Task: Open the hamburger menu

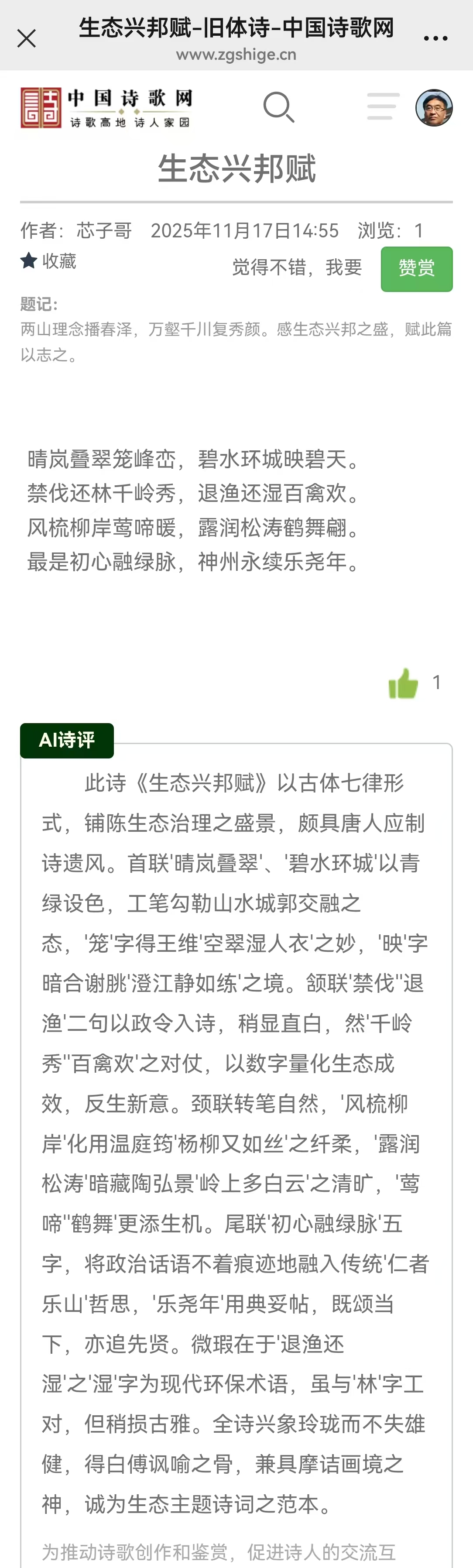Action: [x=384, y=106]
